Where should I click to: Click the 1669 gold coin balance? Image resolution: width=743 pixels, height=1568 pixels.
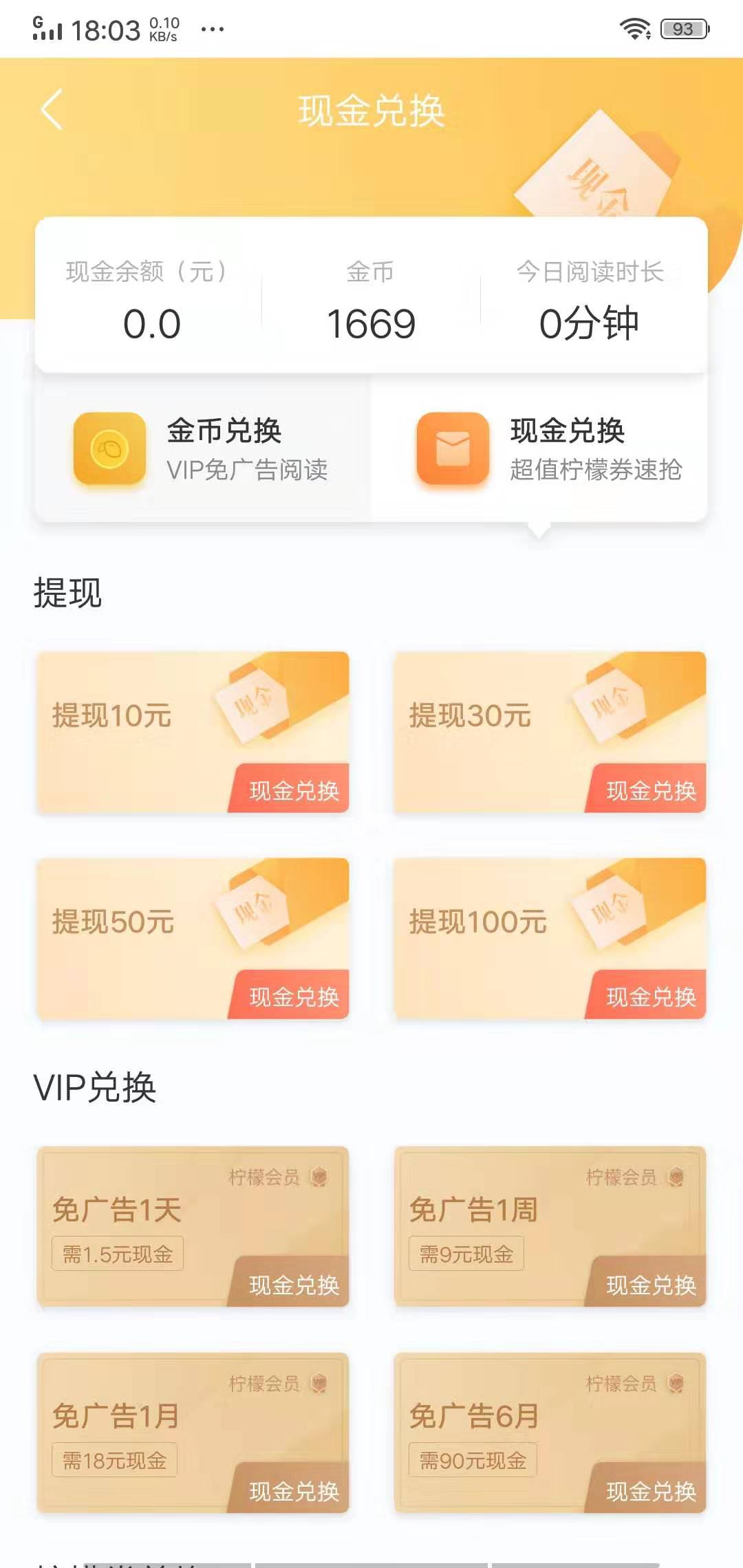tap(370, 321)
